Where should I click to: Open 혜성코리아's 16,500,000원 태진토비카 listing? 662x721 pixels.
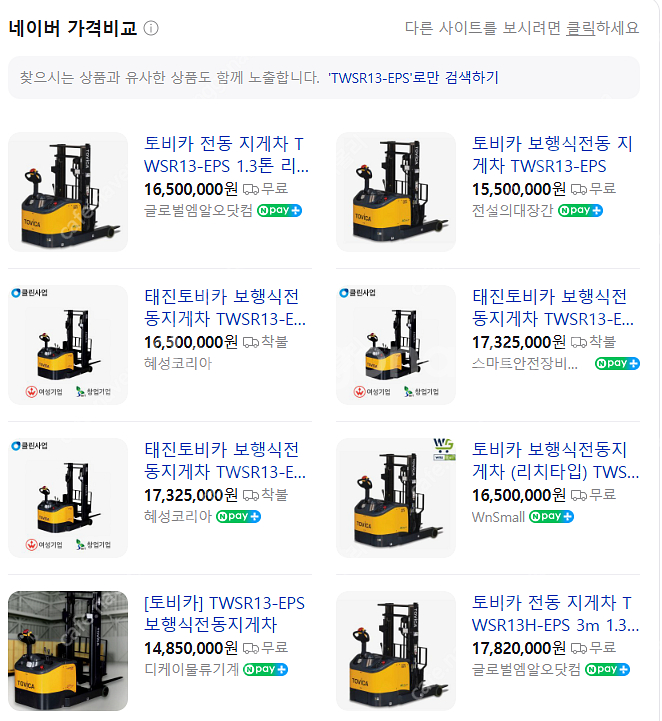(x=222, y=308)
